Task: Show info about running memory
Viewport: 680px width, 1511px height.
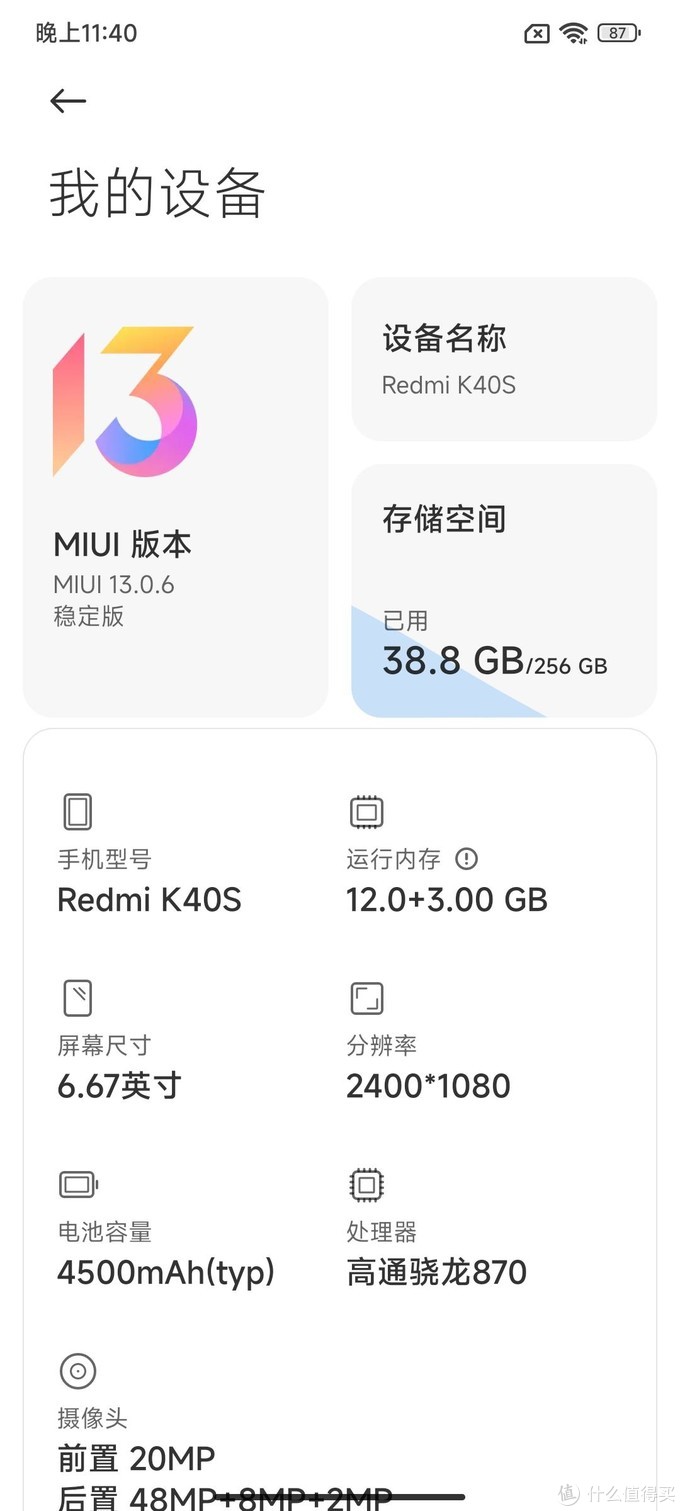Action: pyautogui.click(x=466, y=858)
